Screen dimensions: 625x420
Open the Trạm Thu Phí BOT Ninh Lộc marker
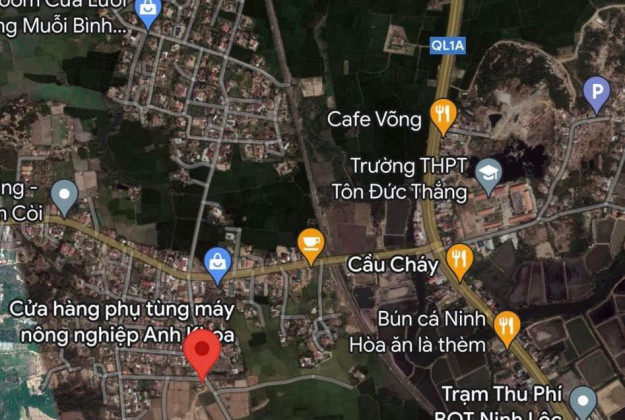point(583,400)
